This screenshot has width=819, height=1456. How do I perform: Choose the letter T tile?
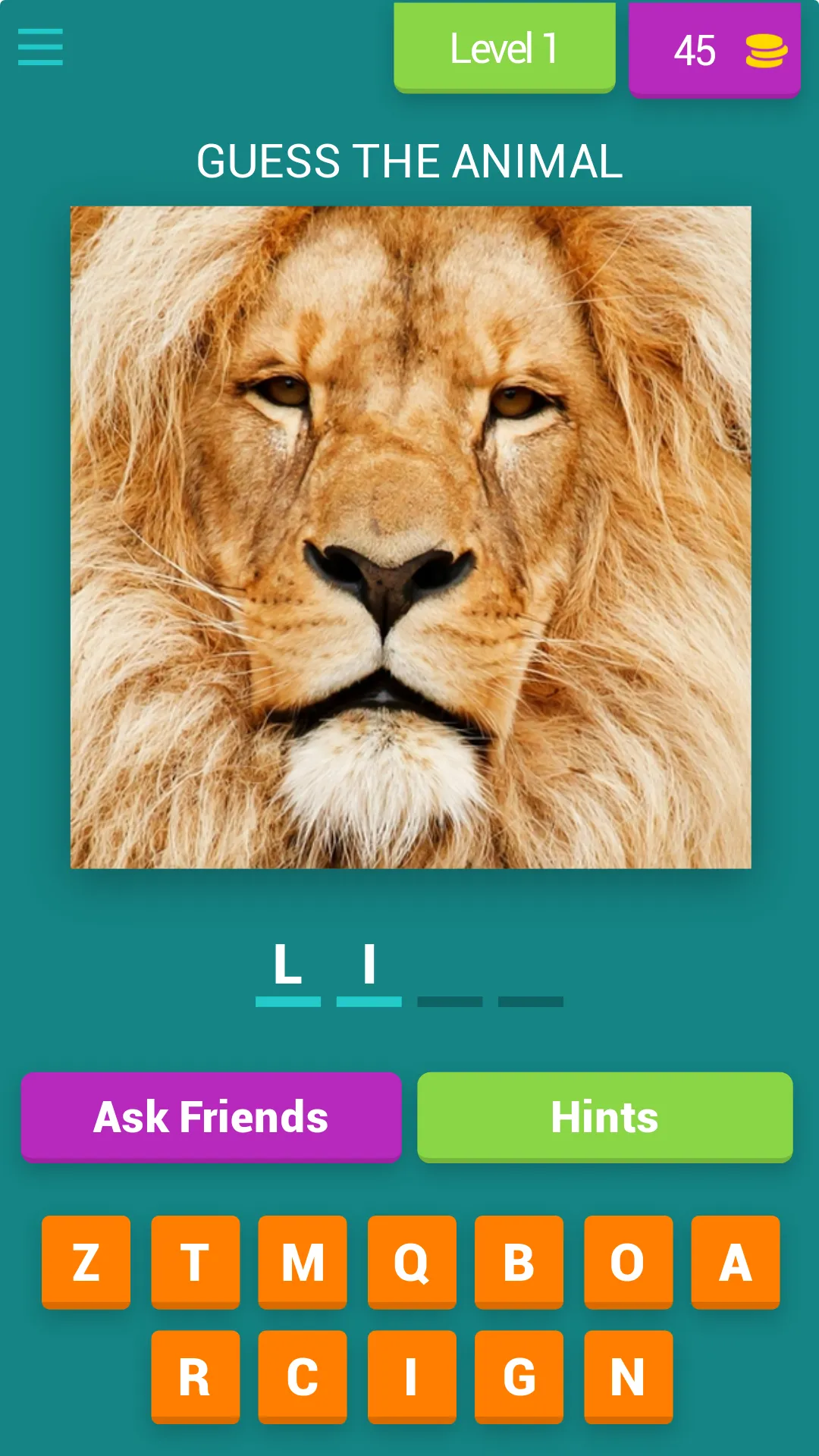[x=195, y=1262]
